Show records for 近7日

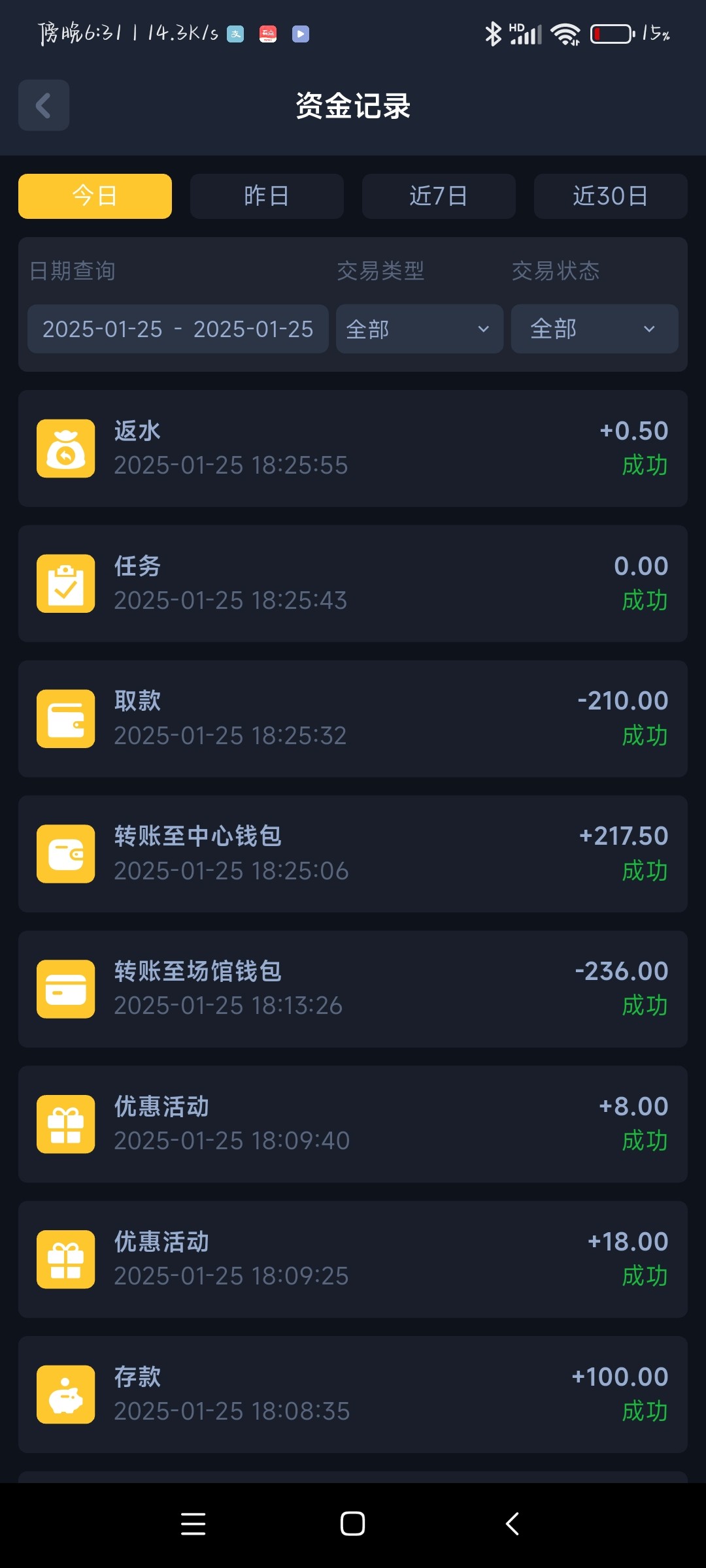tap(439, 196)
